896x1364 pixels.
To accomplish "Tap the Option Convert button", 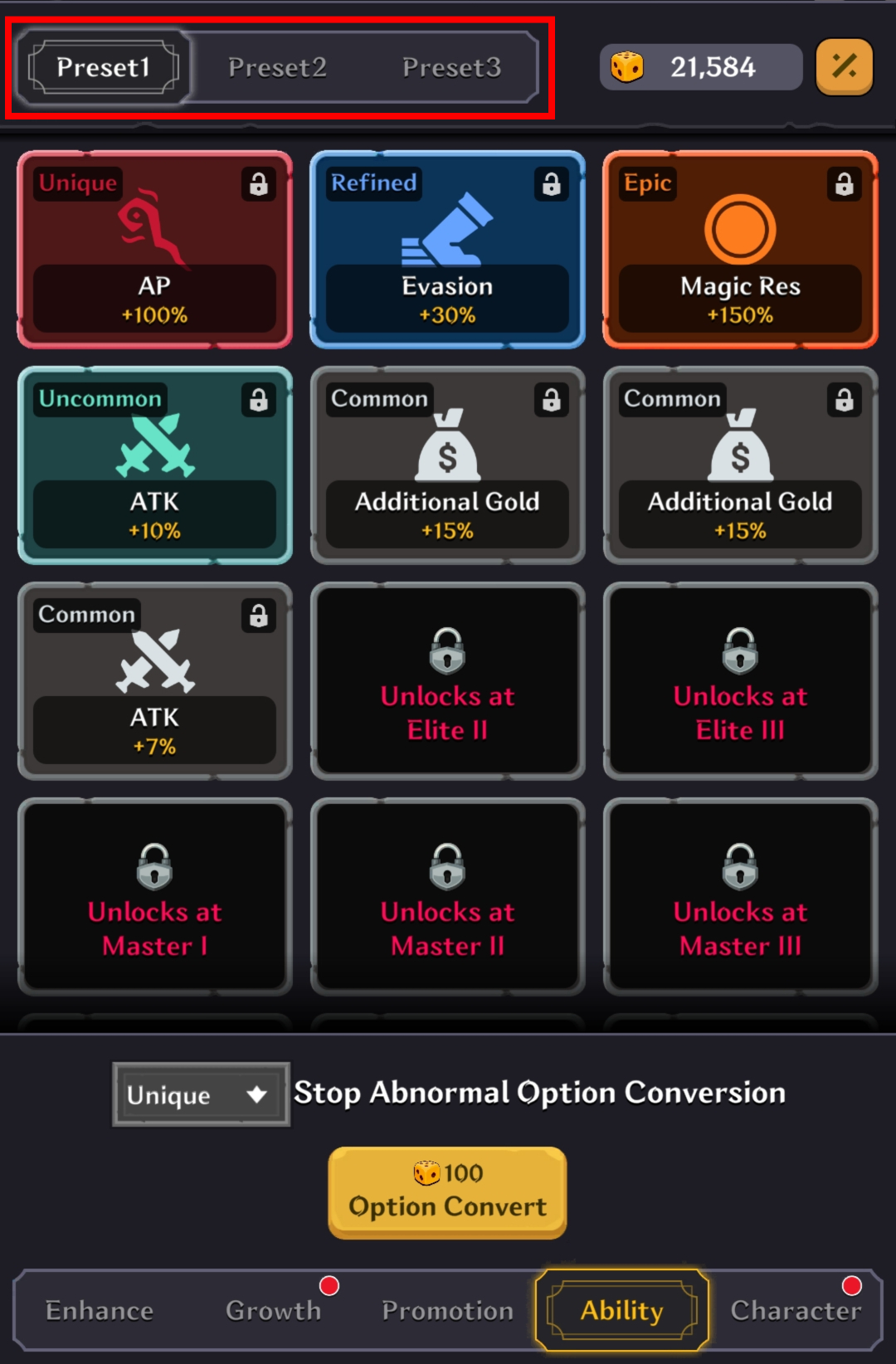I will click(447, 1192).
